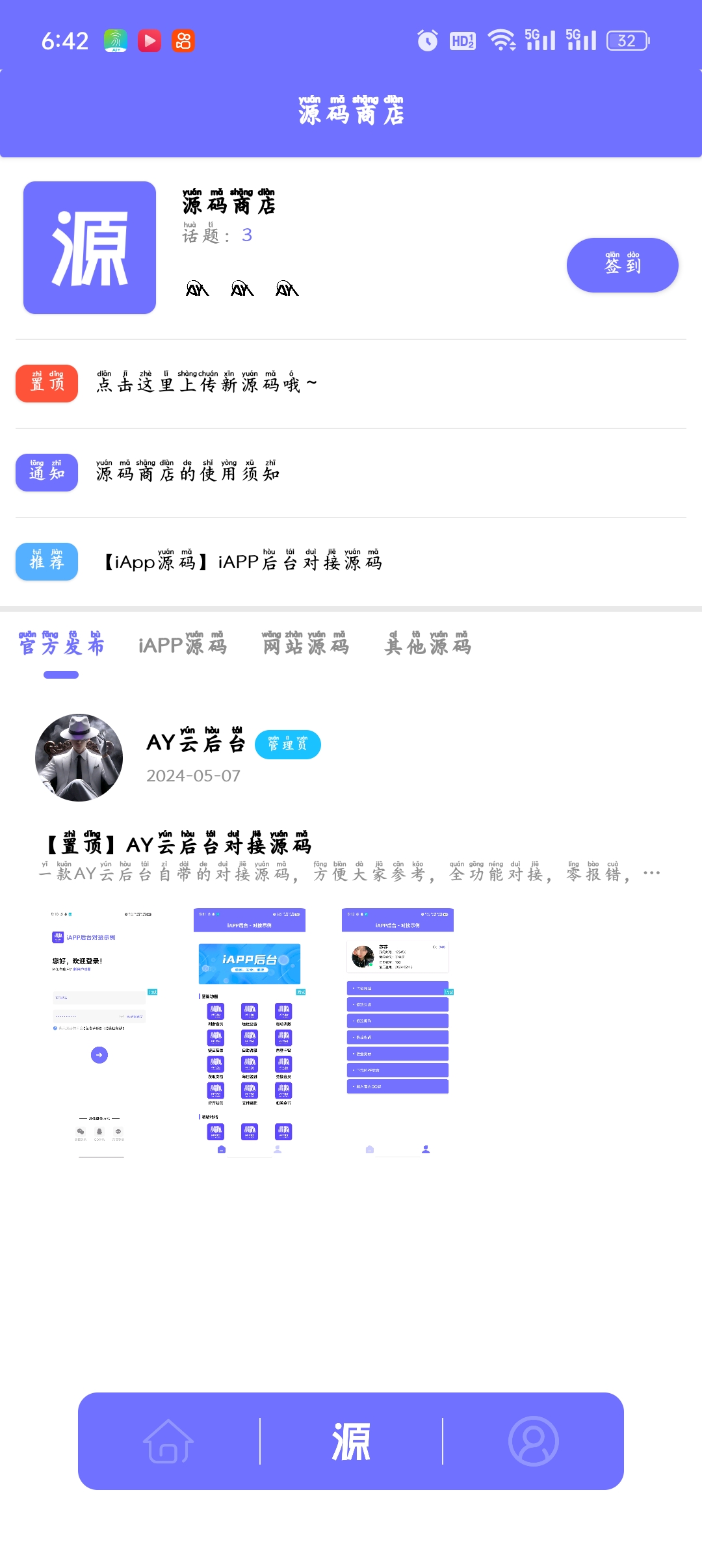Go to the home tab in bottom bar

tap(169, 1441)
